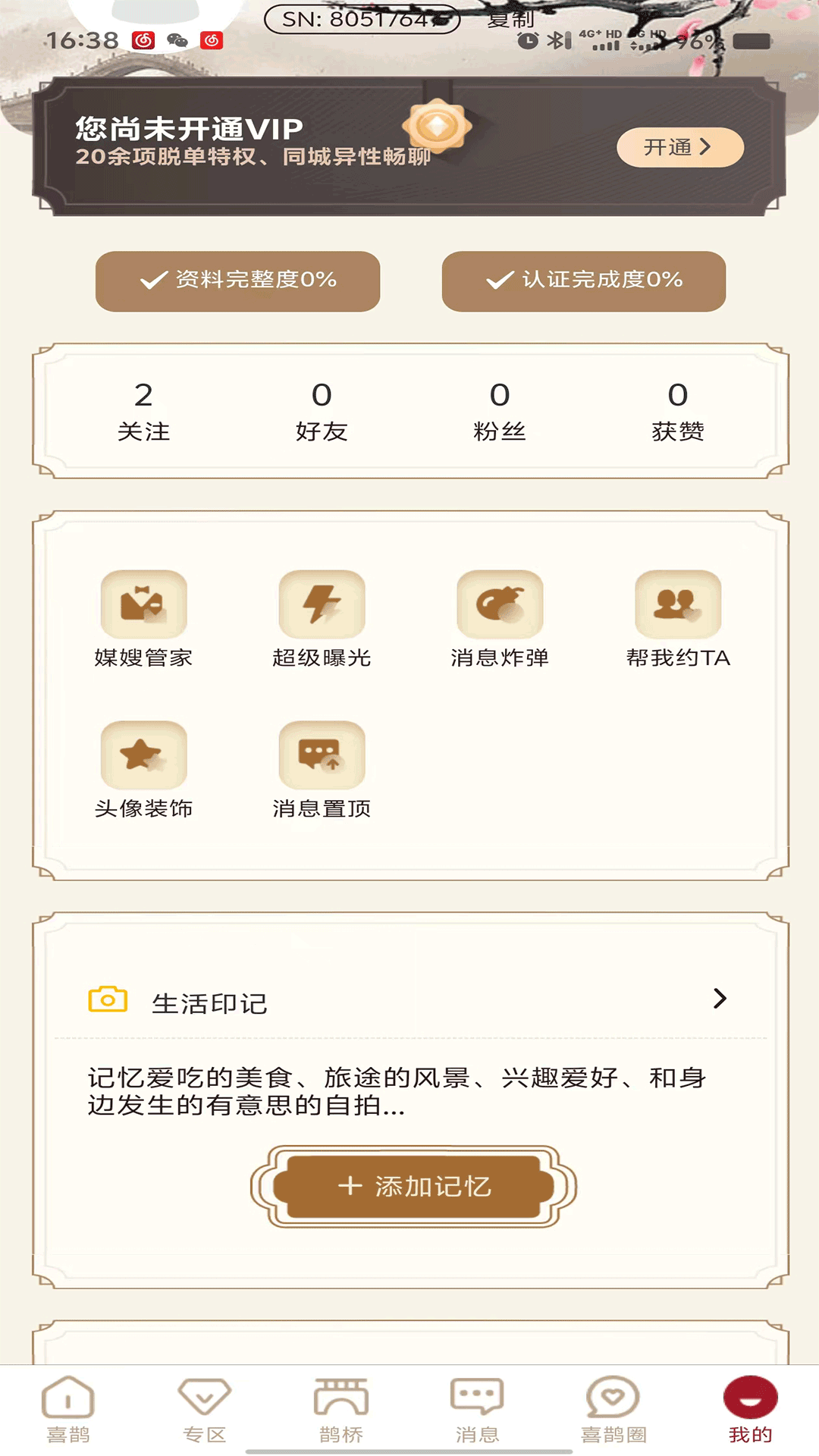Open 超级曝光 feature

322,618
